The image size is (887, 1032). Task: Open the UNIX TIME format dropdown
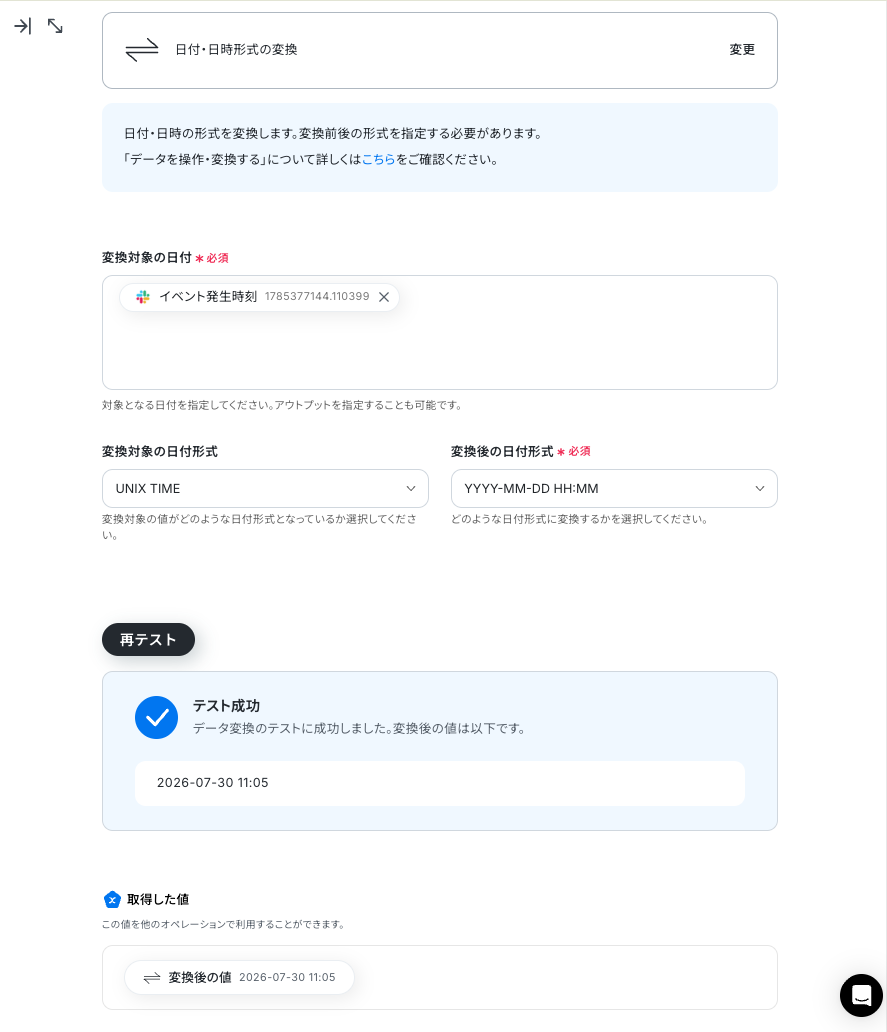265,488
